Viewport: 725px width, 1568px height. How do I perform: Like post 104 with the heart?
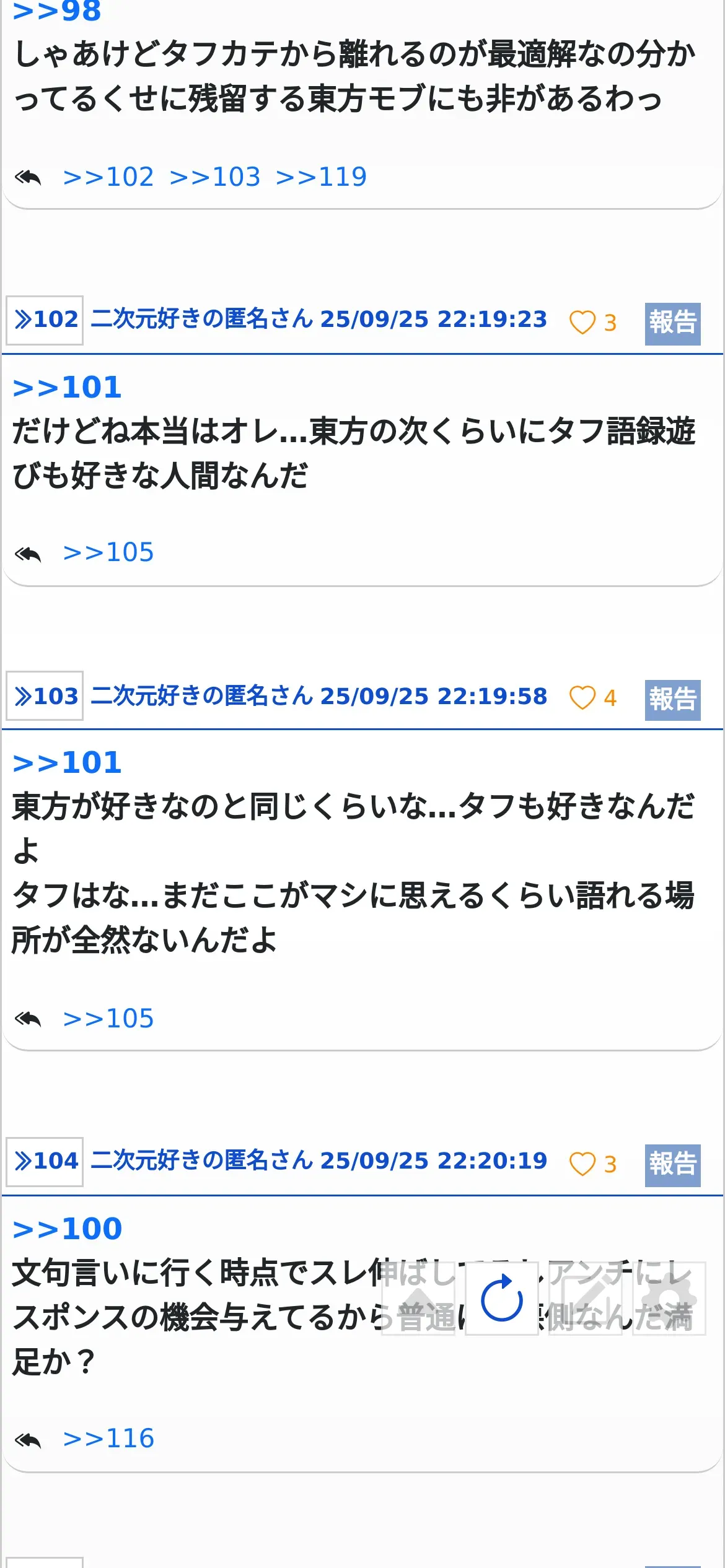582,1164
